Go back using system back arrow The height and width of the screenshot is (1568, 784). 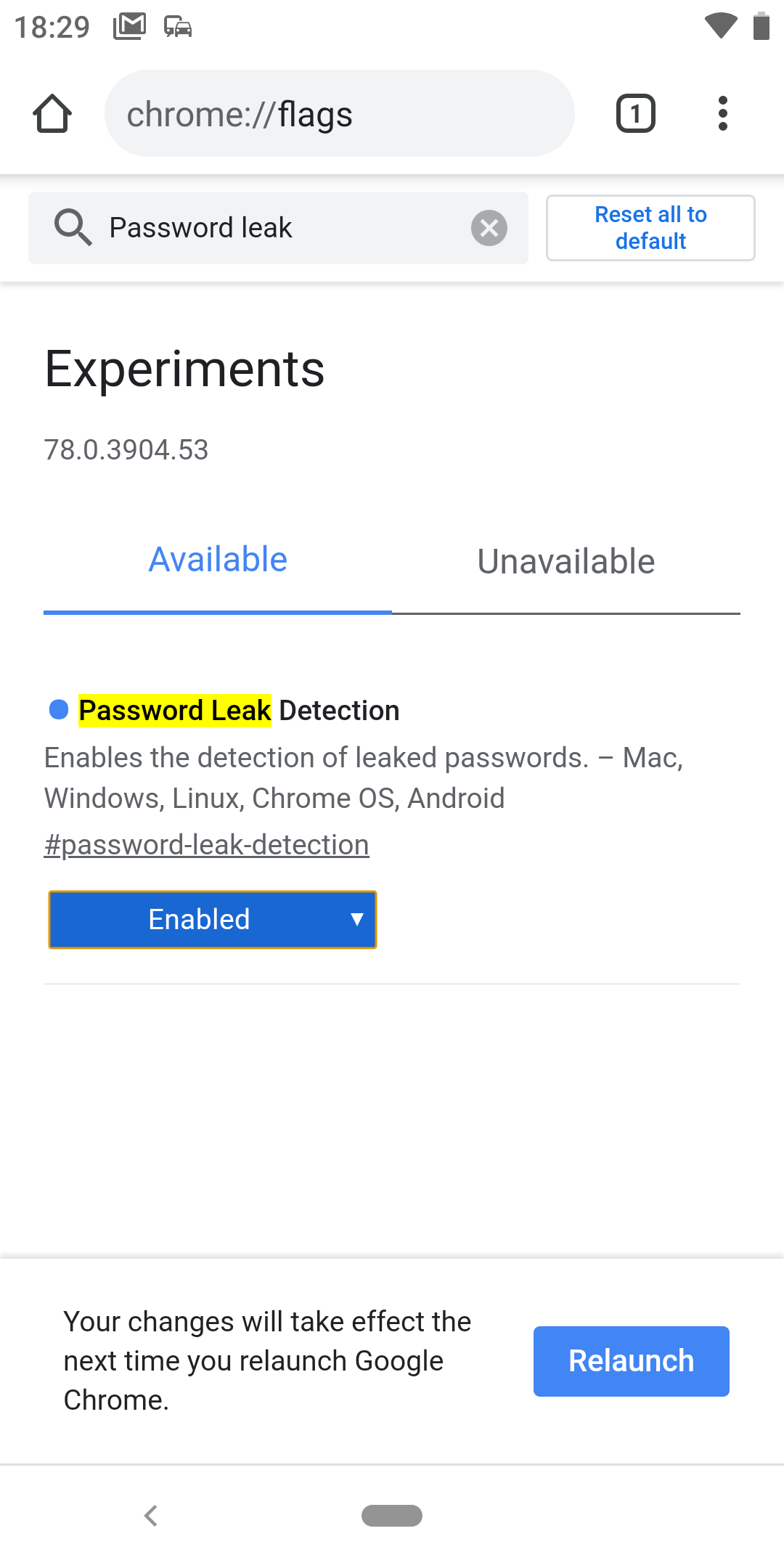click(x=151, y=1516)
